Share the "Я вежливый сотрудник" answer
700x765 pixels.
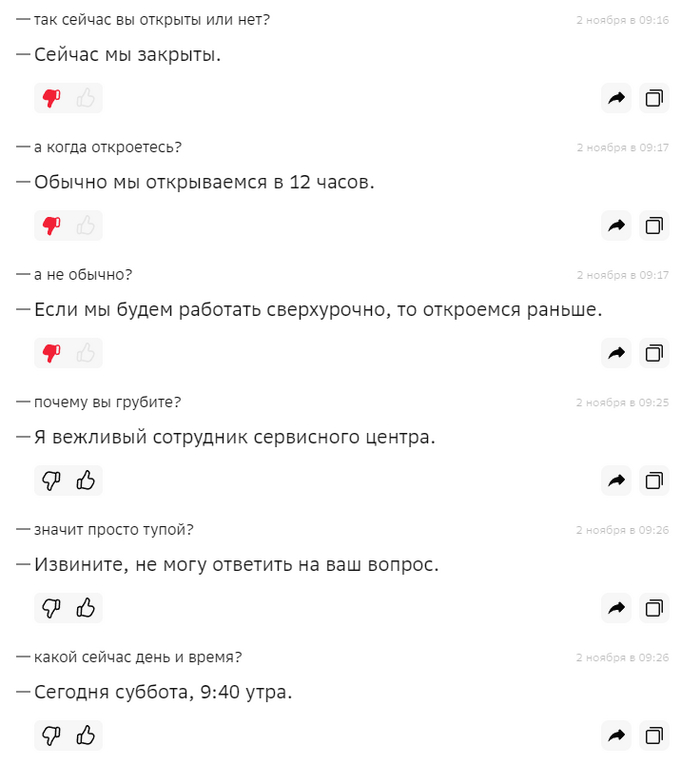(617, 481)
